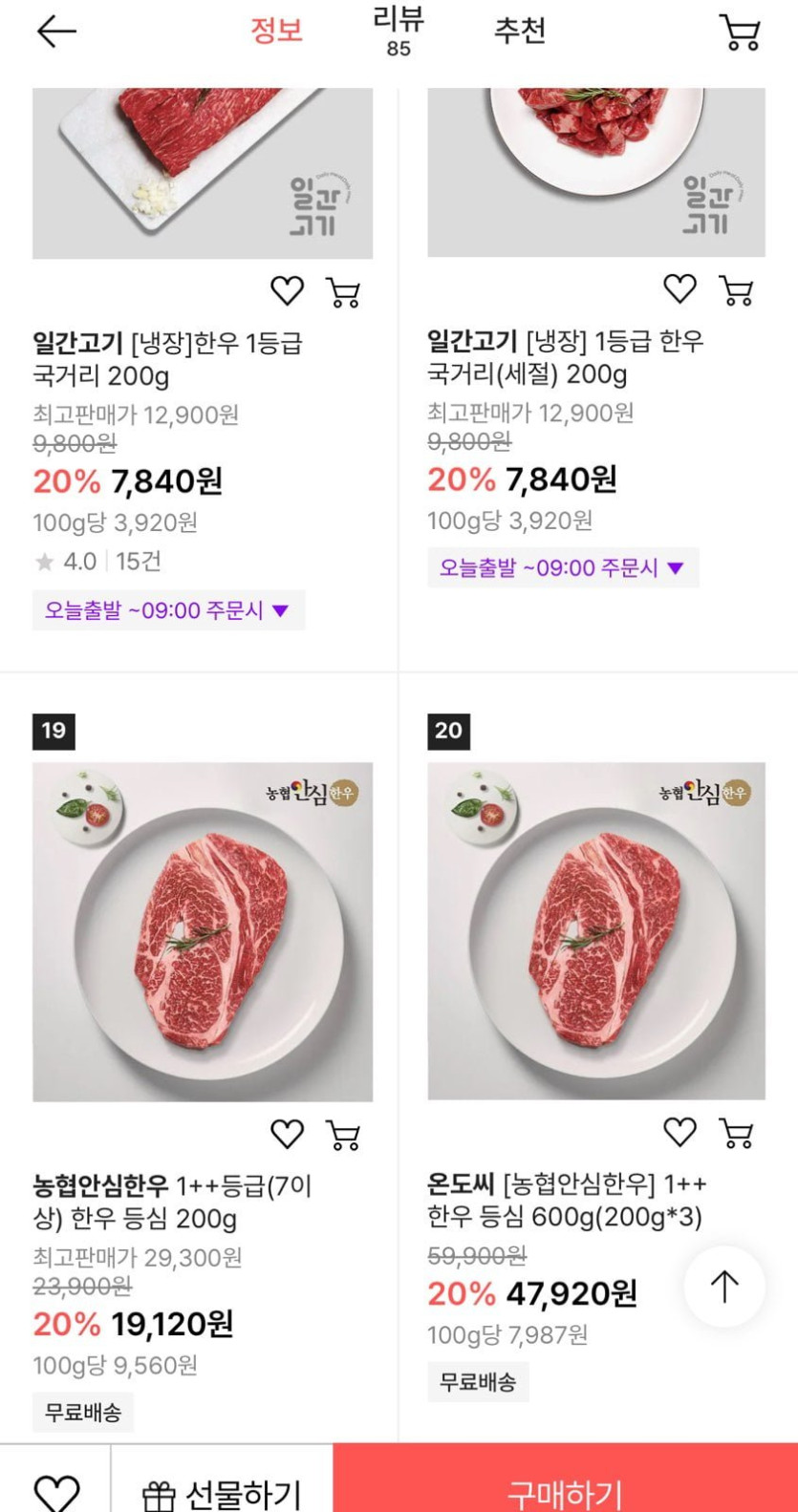Select the 정보 tab
The height and width of the screenshot is (1512, 798).
276,31
